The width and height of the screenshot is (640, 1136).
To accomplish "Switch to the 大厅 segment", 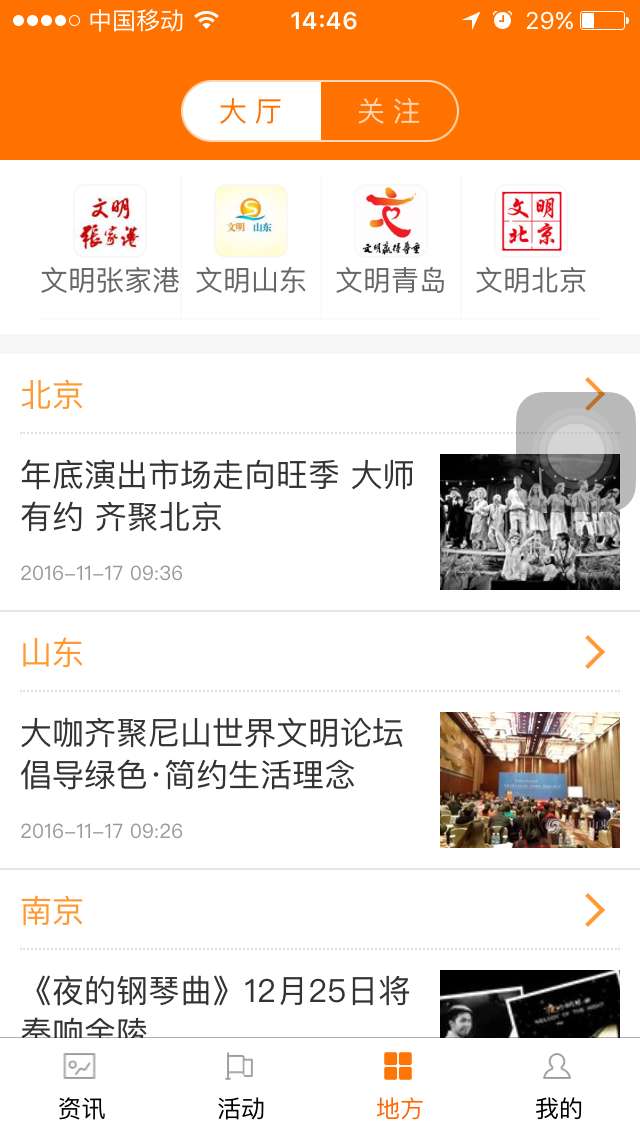I will click(251, 111).
